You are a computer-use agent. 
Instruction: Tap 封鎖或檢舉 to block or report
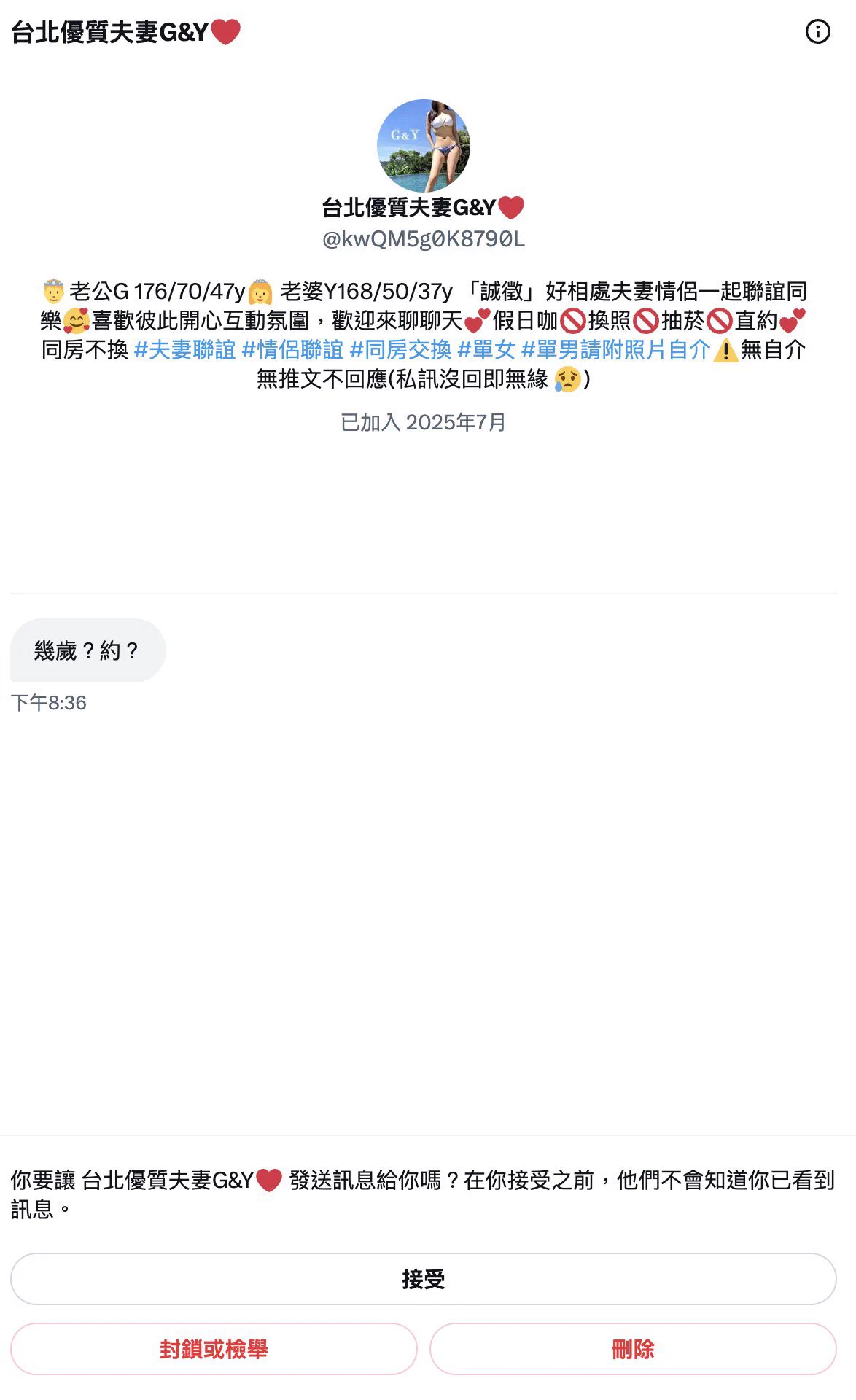[x=214, y=1349]
